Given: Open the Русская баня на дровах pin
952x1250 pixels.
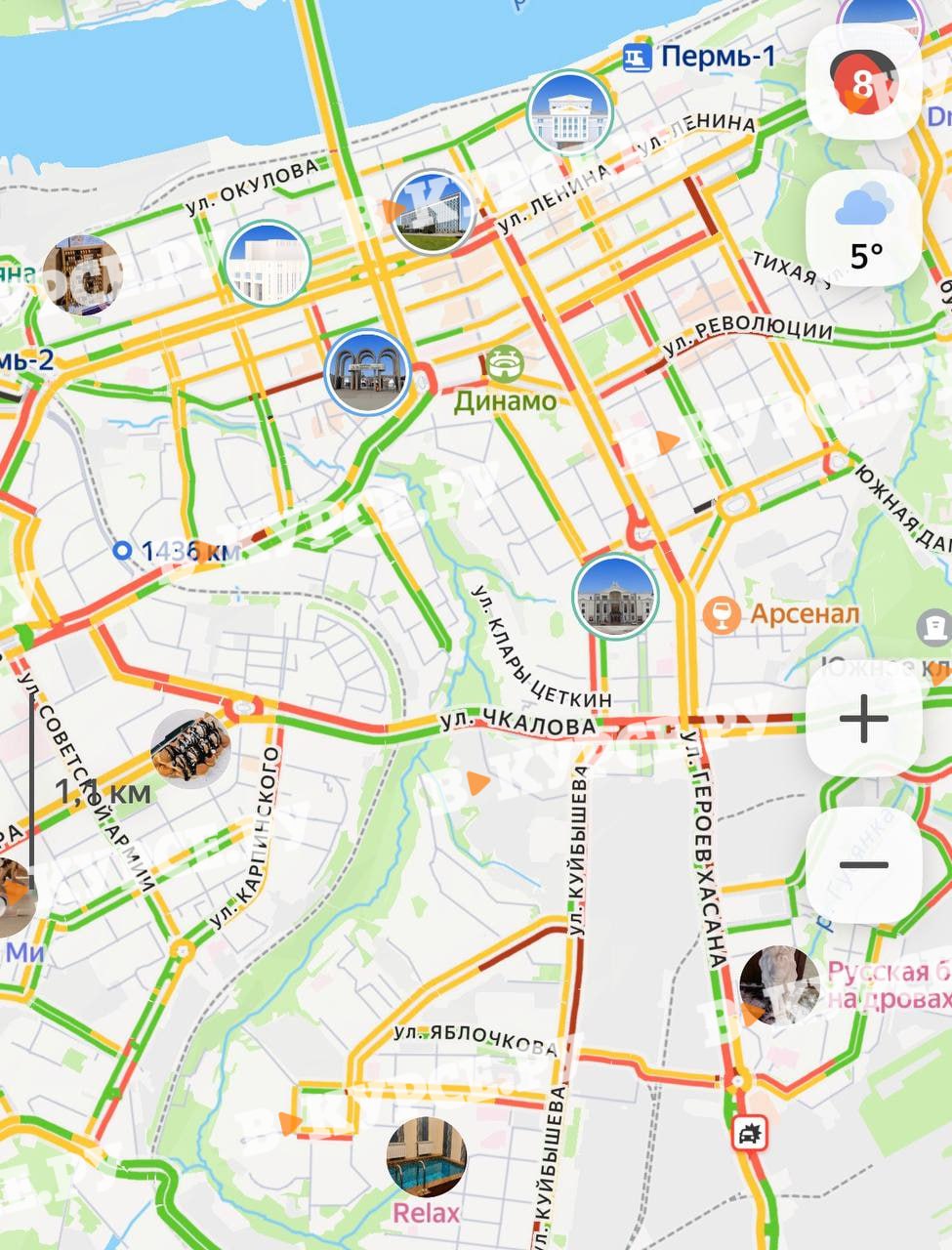Looking at the screenshot, I should pyautogui.click(x=778, y=986).
